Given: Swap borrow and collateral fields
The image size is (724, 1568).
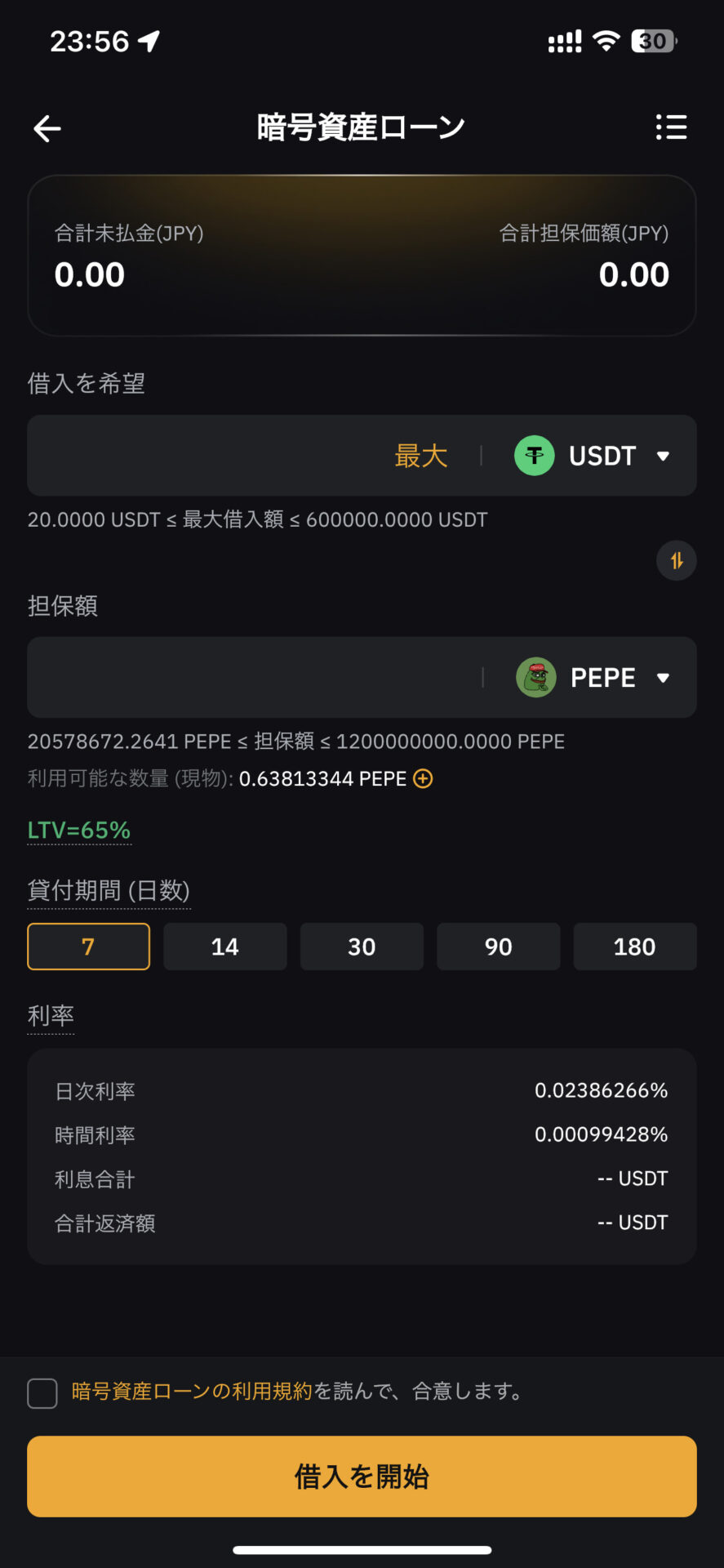Looking at the screenshot, I should pyautogui.click(x=677, y=561).
